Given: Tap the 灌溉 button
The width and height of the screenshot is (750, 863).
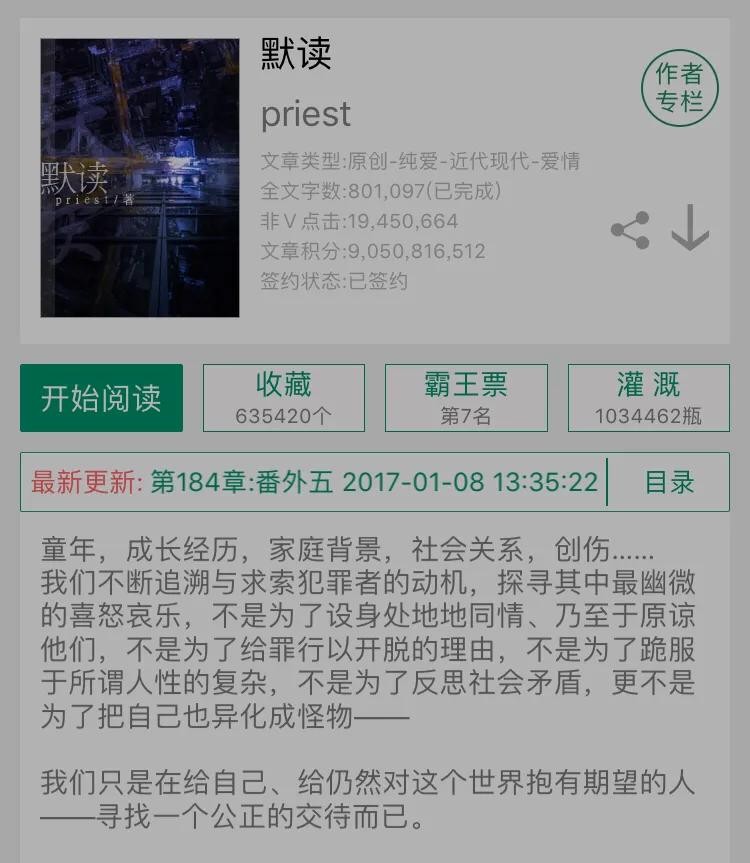Looking at the screenshot, I should pyautogui.click(x=648, y=397).
